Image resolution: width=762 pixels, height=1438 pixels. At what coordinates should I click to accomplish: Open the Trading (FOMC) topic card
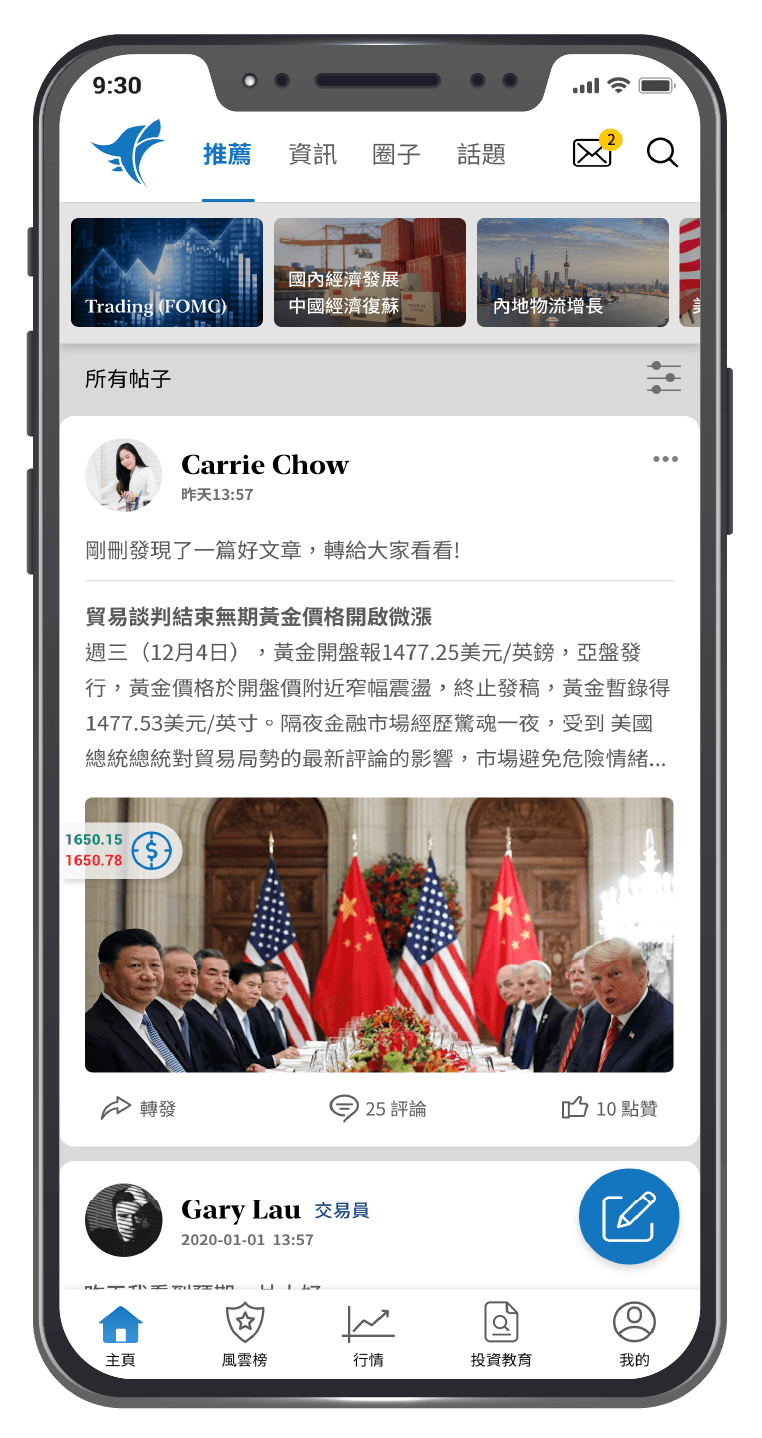coord(167,272)
